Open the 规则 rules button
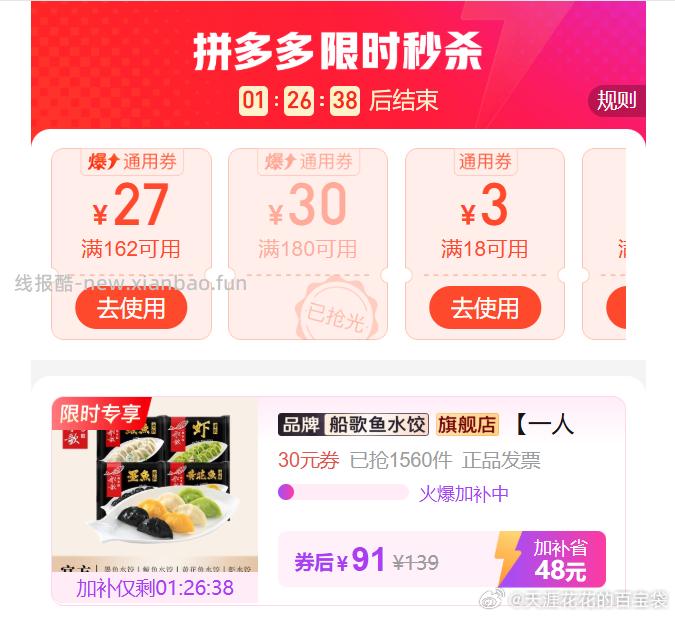675x617 pixels. click(616, 100)
